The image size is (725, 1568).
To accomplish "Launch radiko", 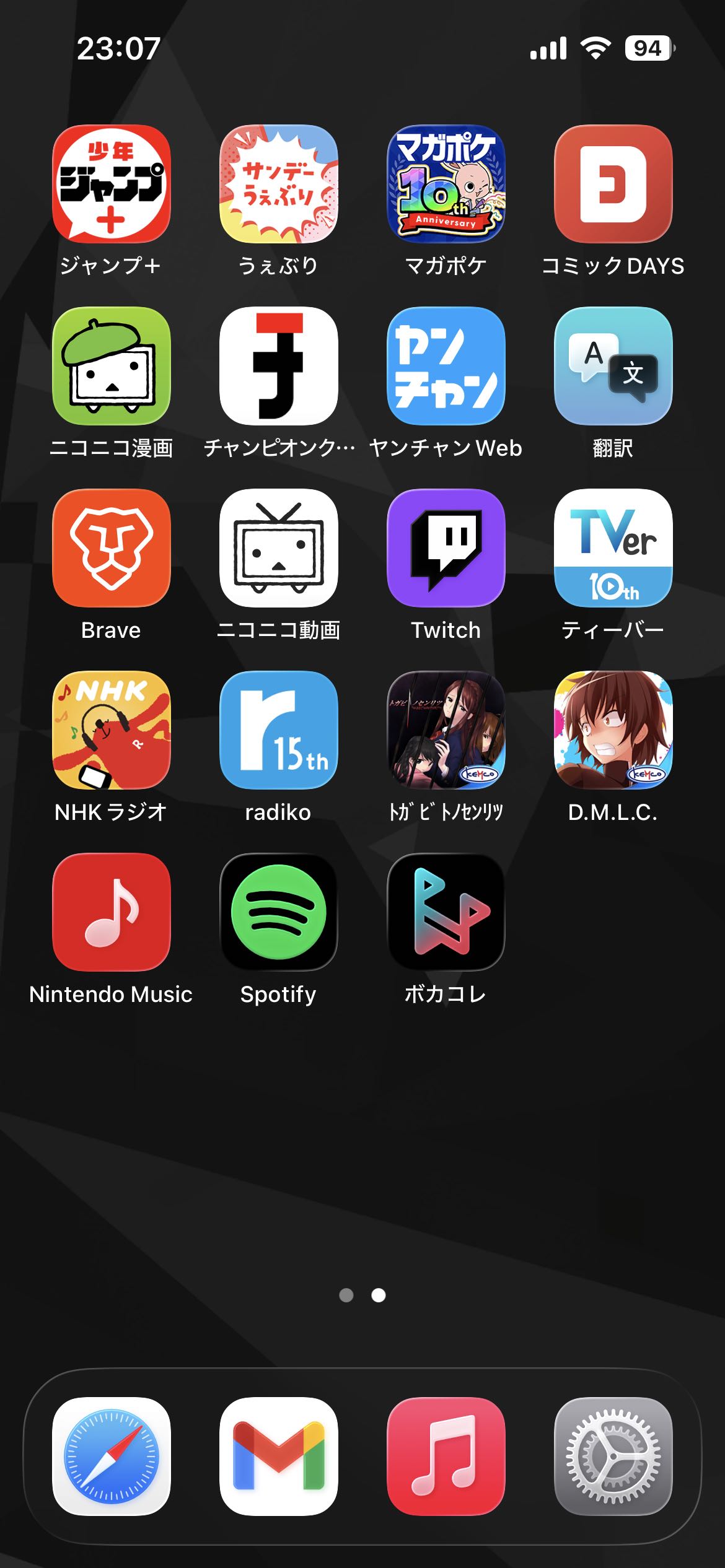I will pos(279,730).
